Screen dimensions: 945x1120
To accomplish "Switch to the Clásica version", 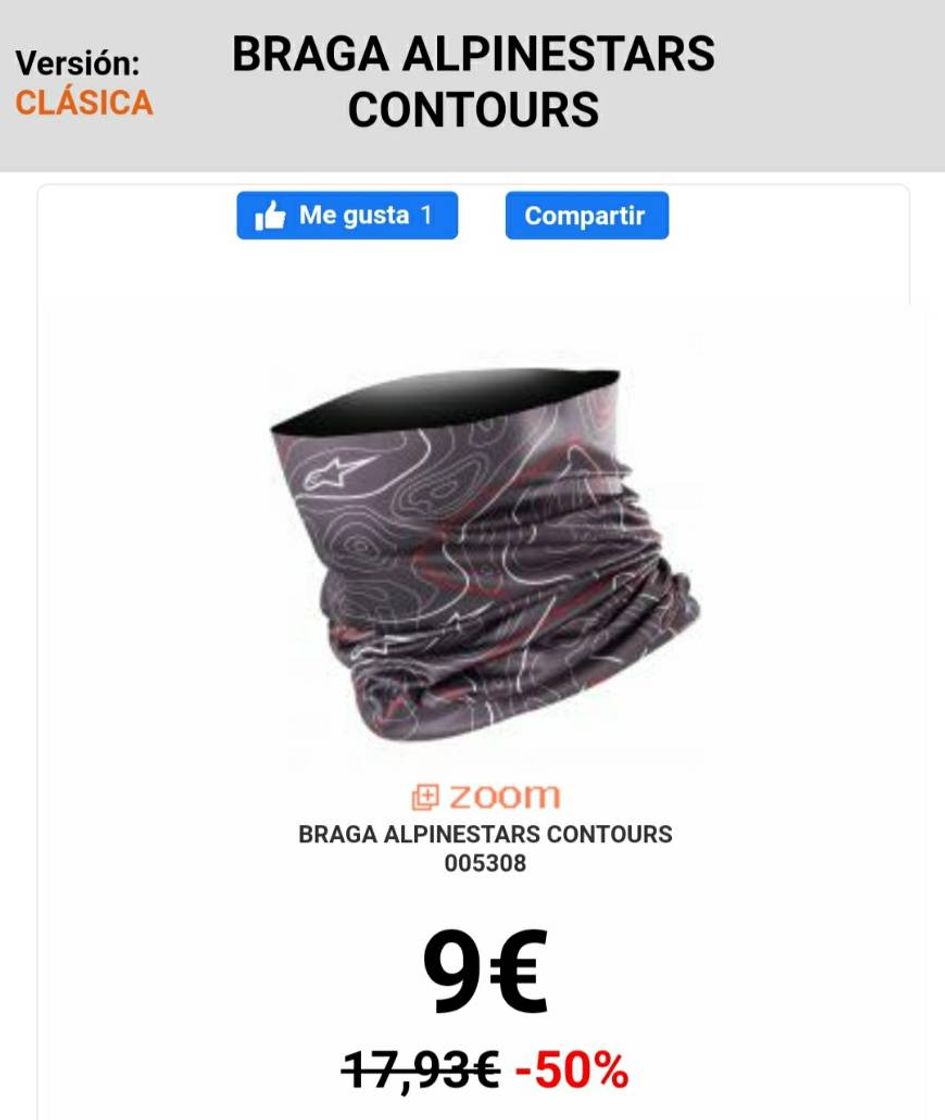I will pyautogui.click(x=84, y=102).
